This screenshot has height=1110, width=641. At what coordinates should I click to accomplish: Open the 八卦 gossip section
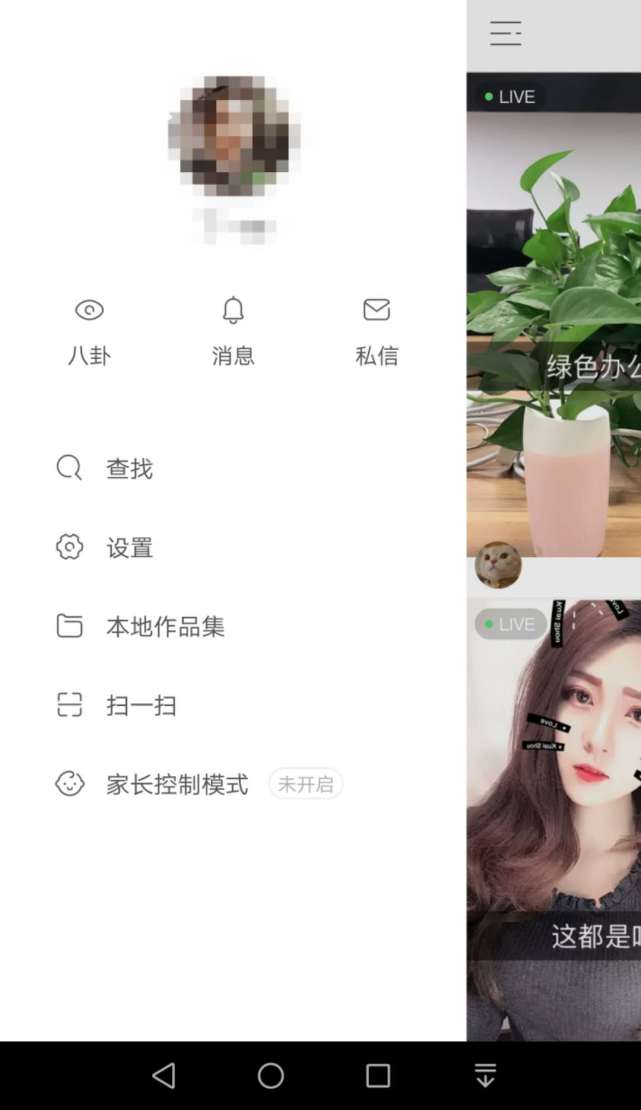[89, 331]
